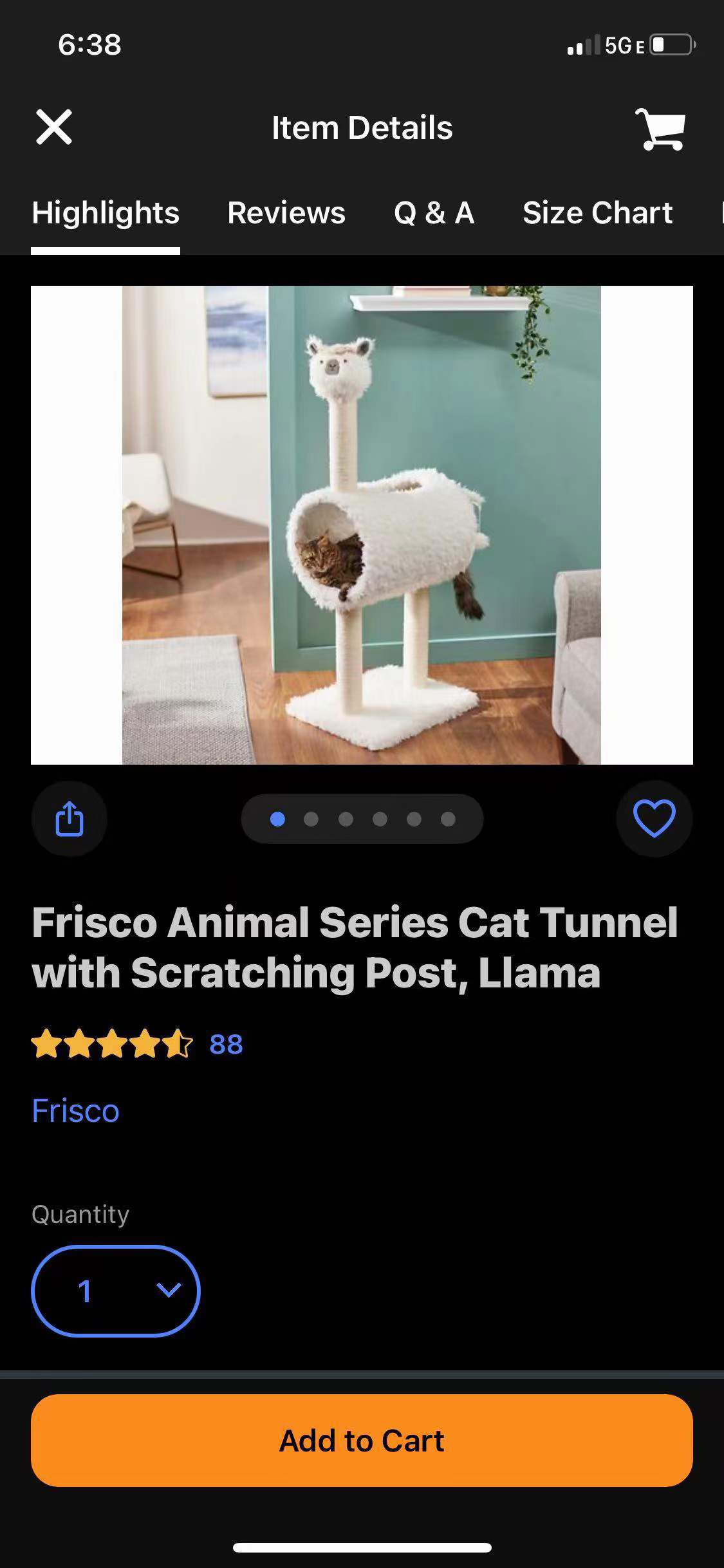Switch to the Highlights tab
724x1568 pixels.
[106, 213]
